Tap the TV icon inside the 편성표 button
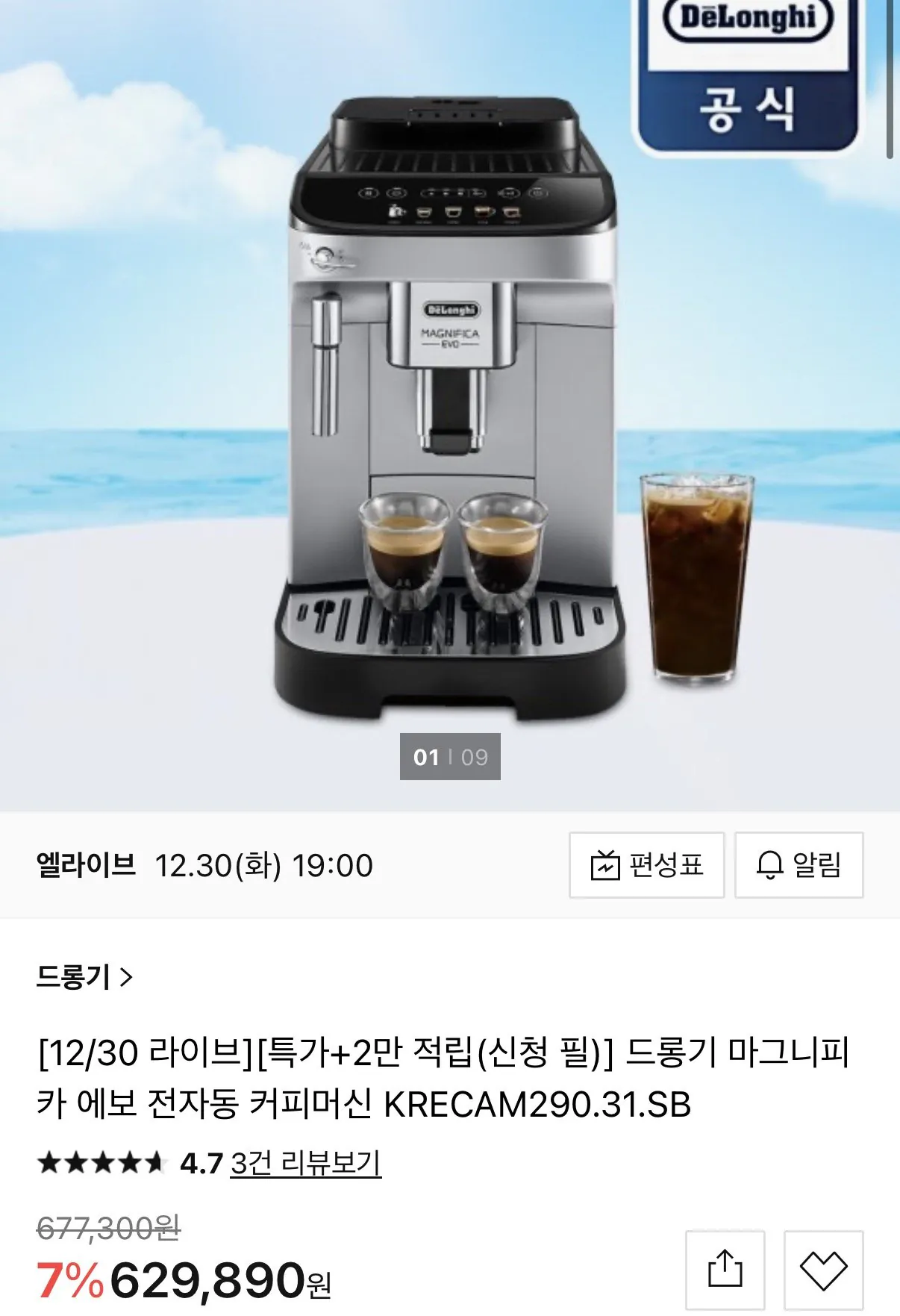This screenshot has height=1316, width=900. pos(606,864)
